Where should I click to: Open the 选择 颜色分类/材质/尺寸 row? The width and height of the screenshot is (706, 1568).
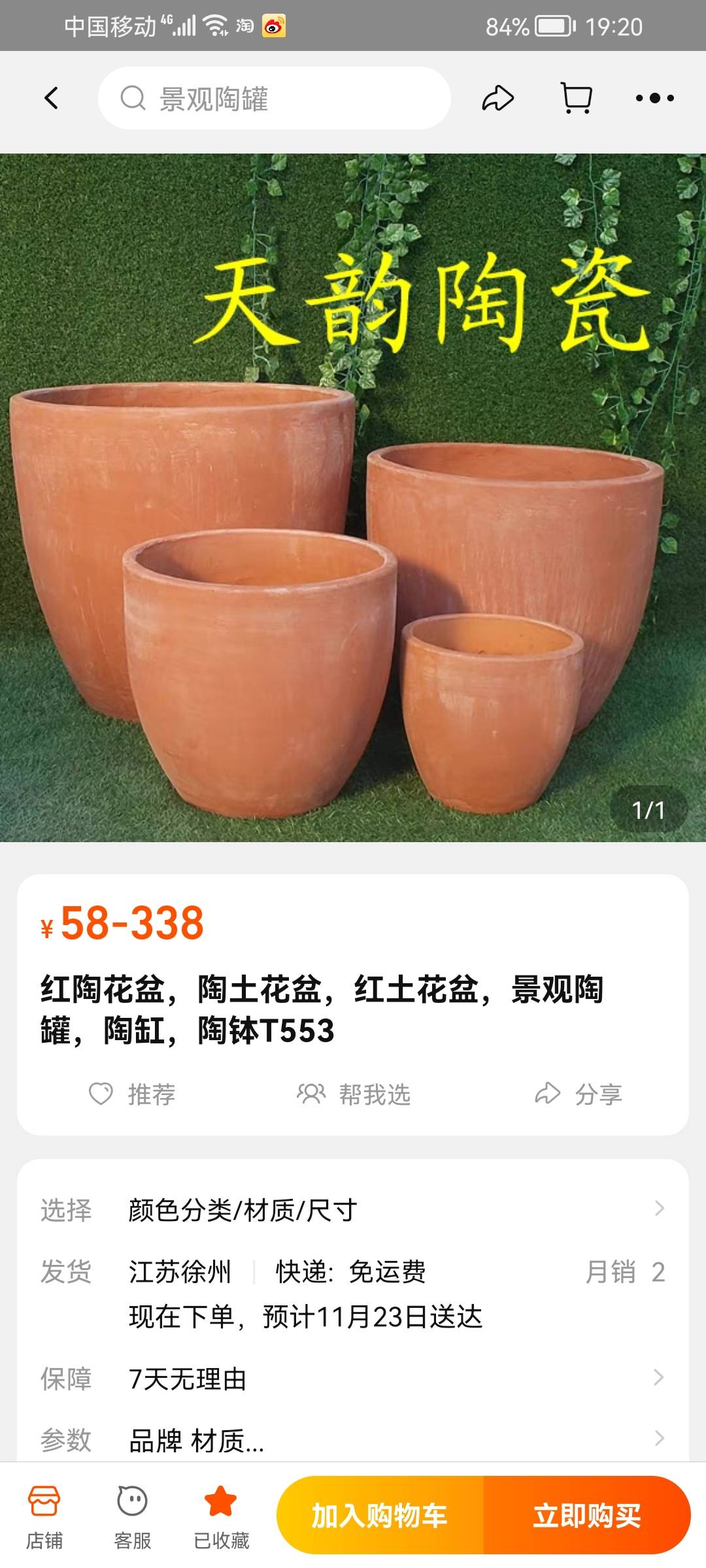tap(353, 1210)
